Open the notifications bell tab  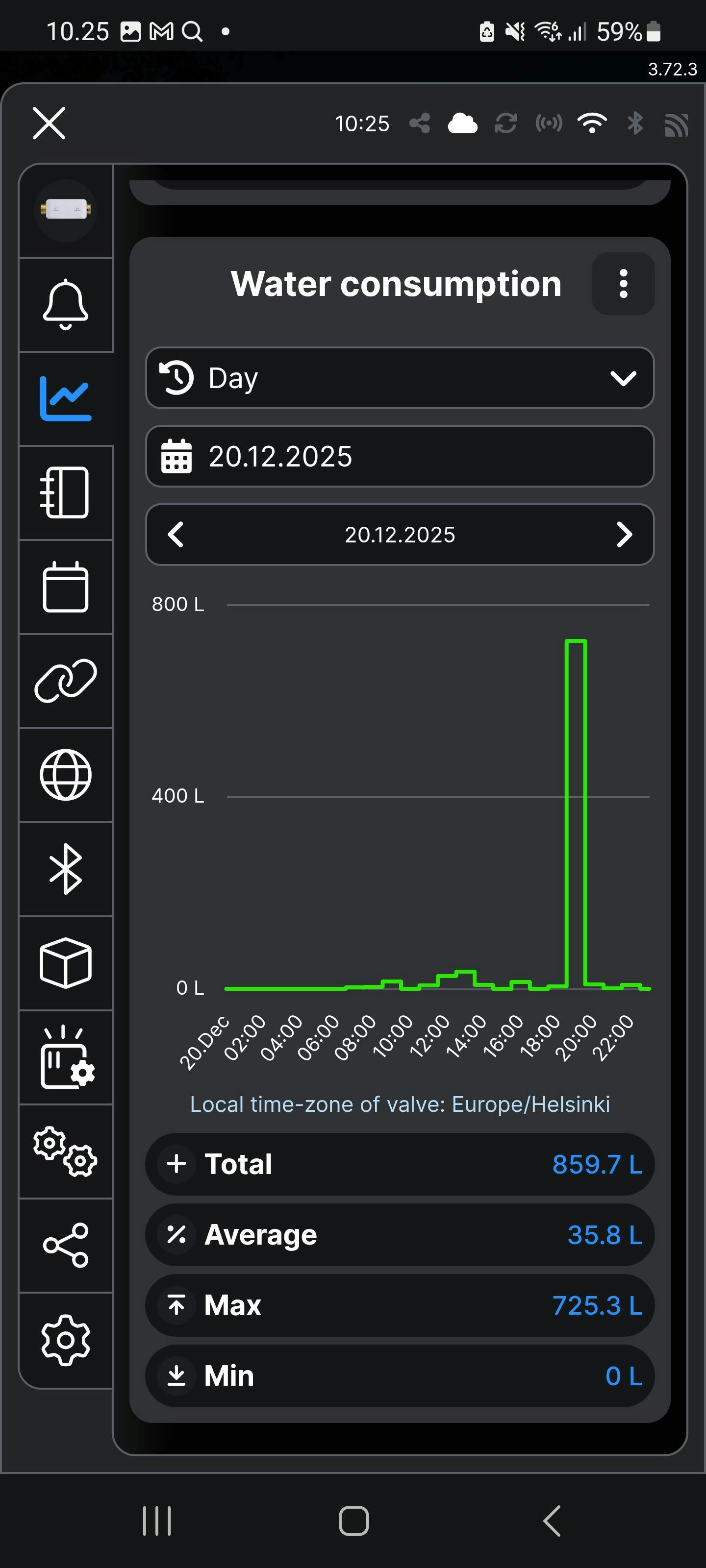coord(66,304)
